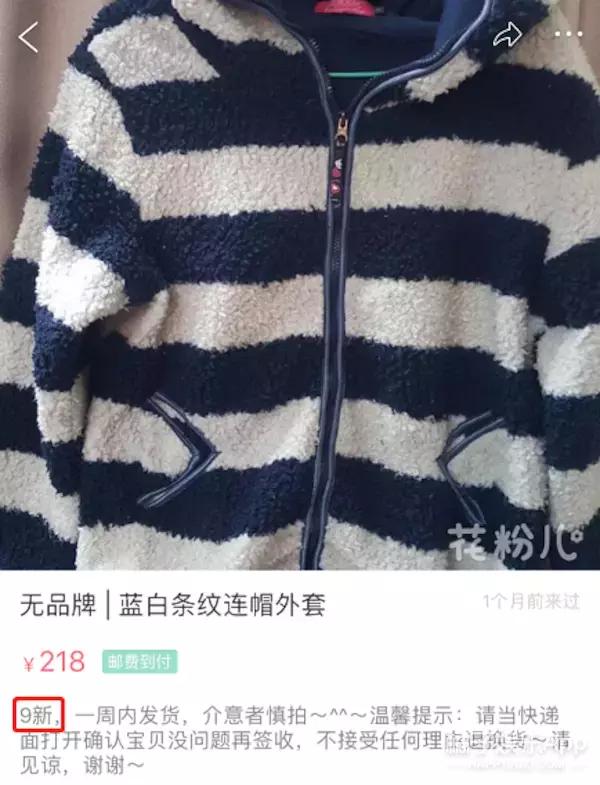This screenshot has height=785, width=600.
Task: Go back using the top-left arrow
Action: click(29, 38)
